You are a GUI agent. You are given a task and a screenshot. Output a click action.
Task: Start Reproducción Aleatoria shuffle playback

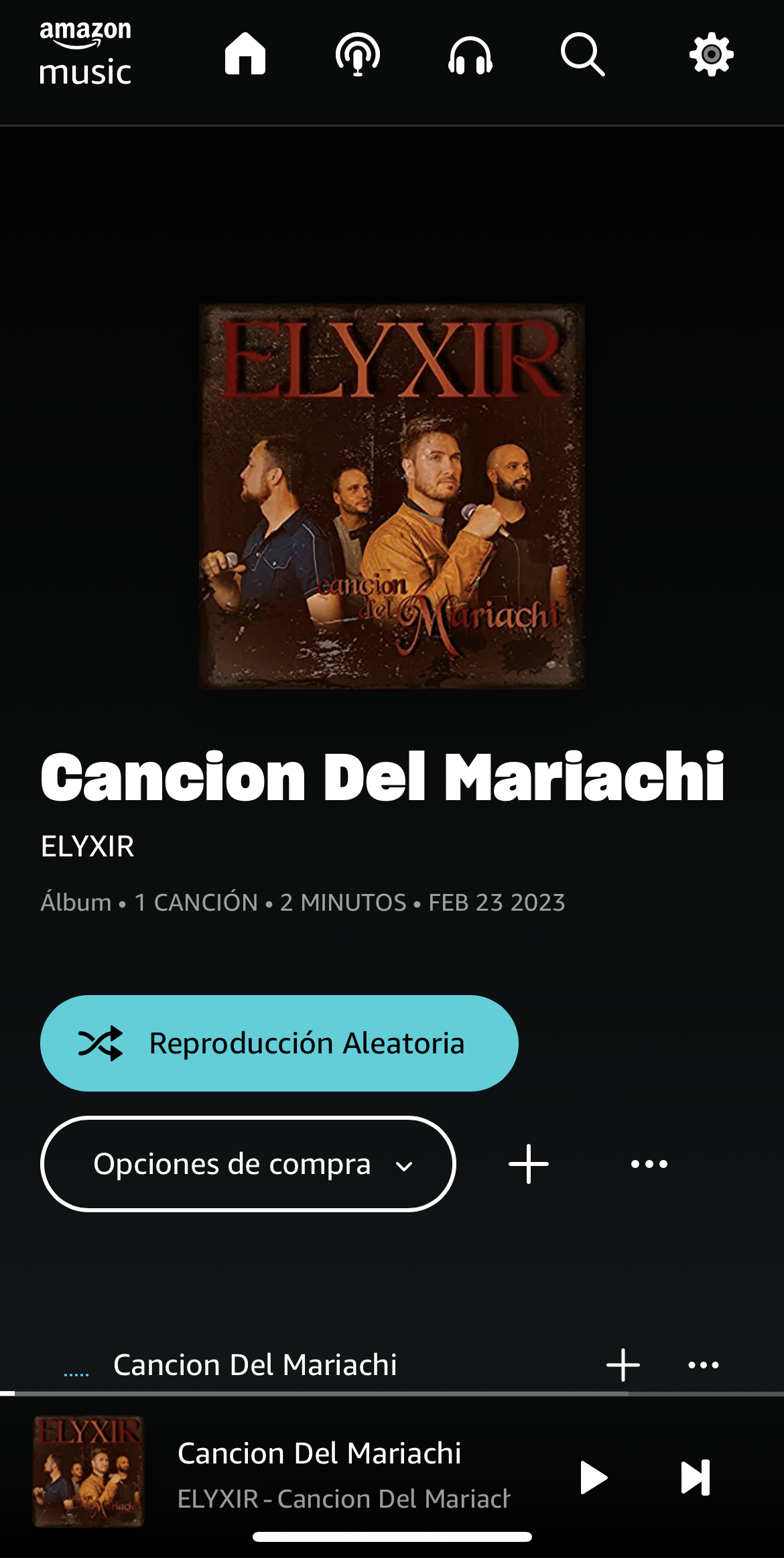coord(279,1043)
